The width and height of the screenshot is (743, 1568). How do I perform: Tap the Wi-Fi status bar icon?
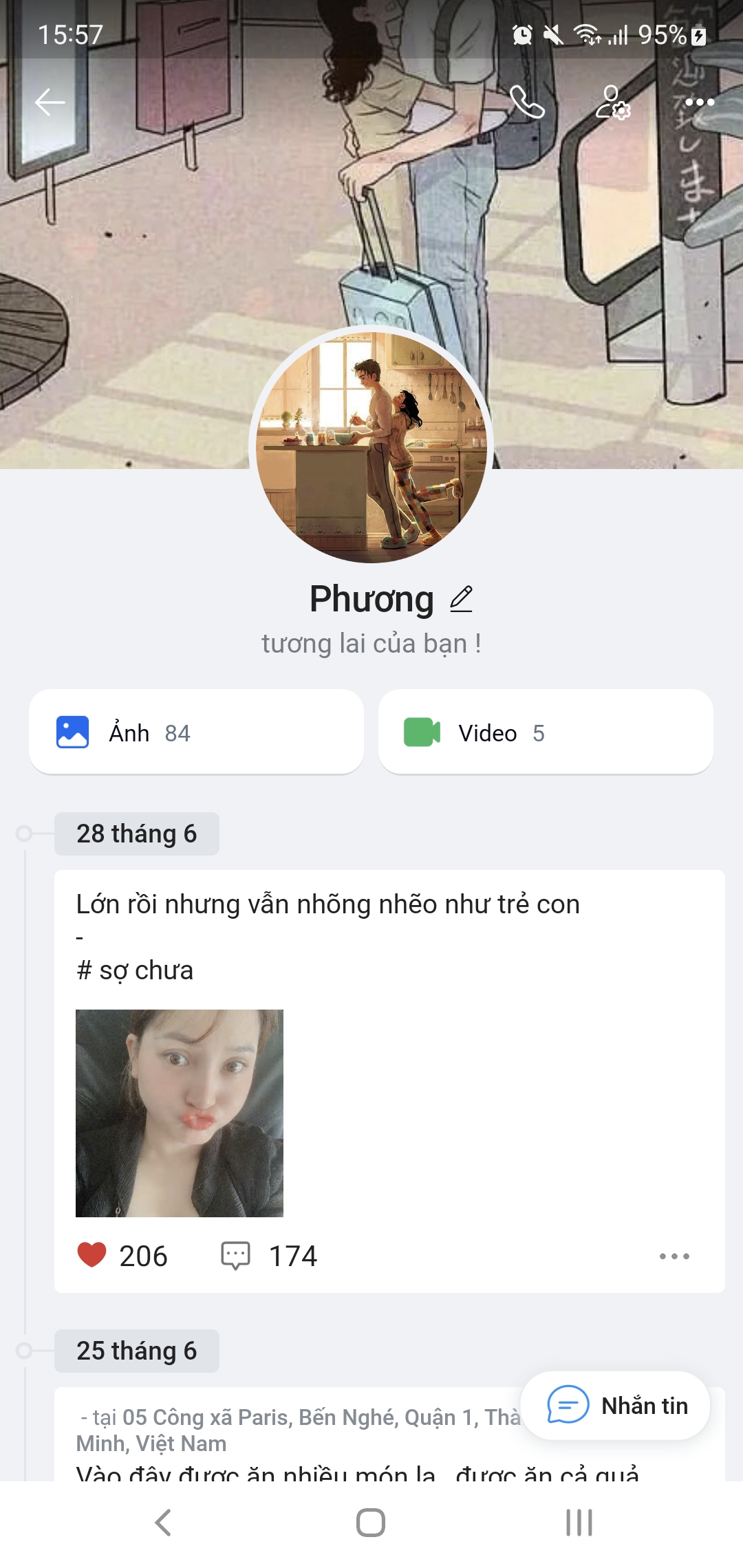pyautogui.click(x=584, y=34)
